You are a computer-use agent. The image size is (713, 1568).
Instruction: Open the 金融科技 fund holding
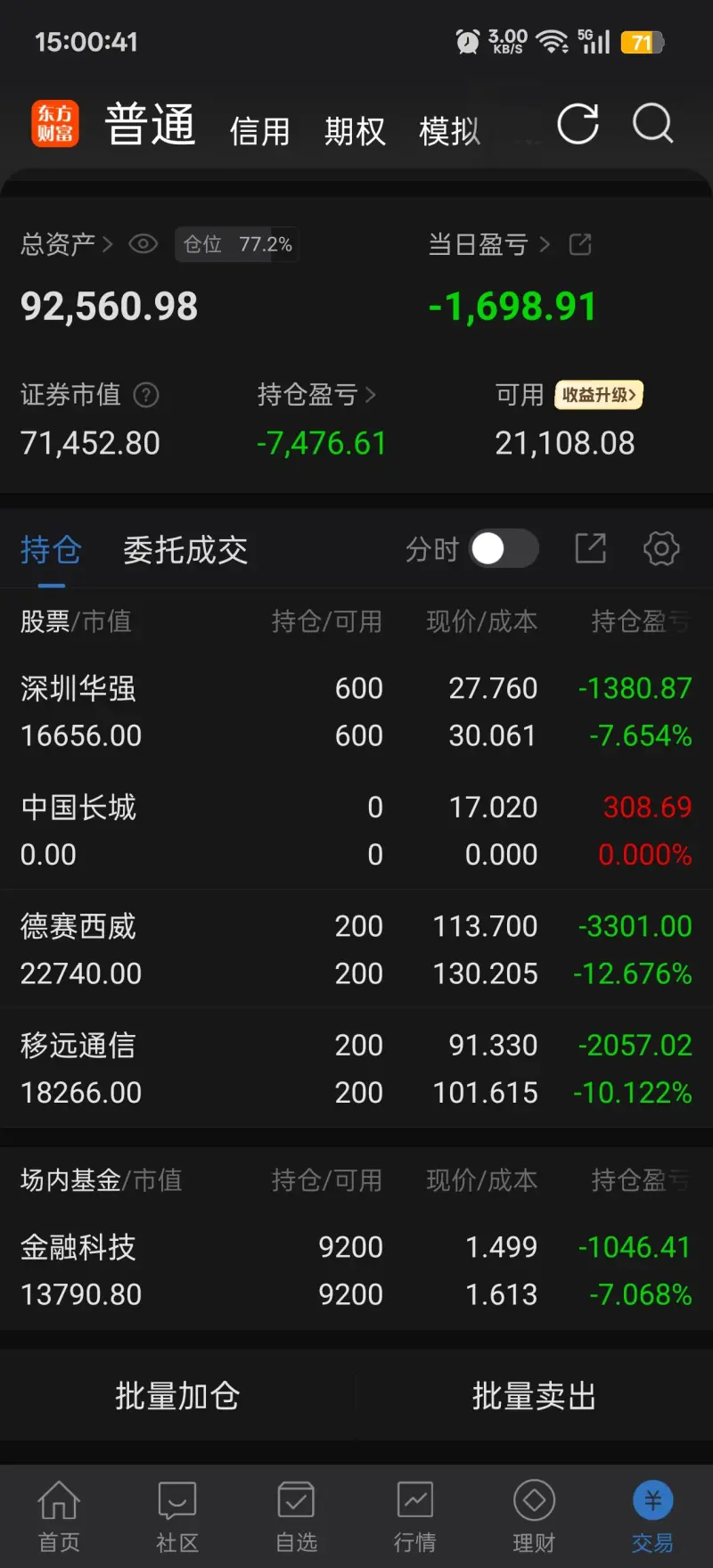click(x=356, y=1270)
